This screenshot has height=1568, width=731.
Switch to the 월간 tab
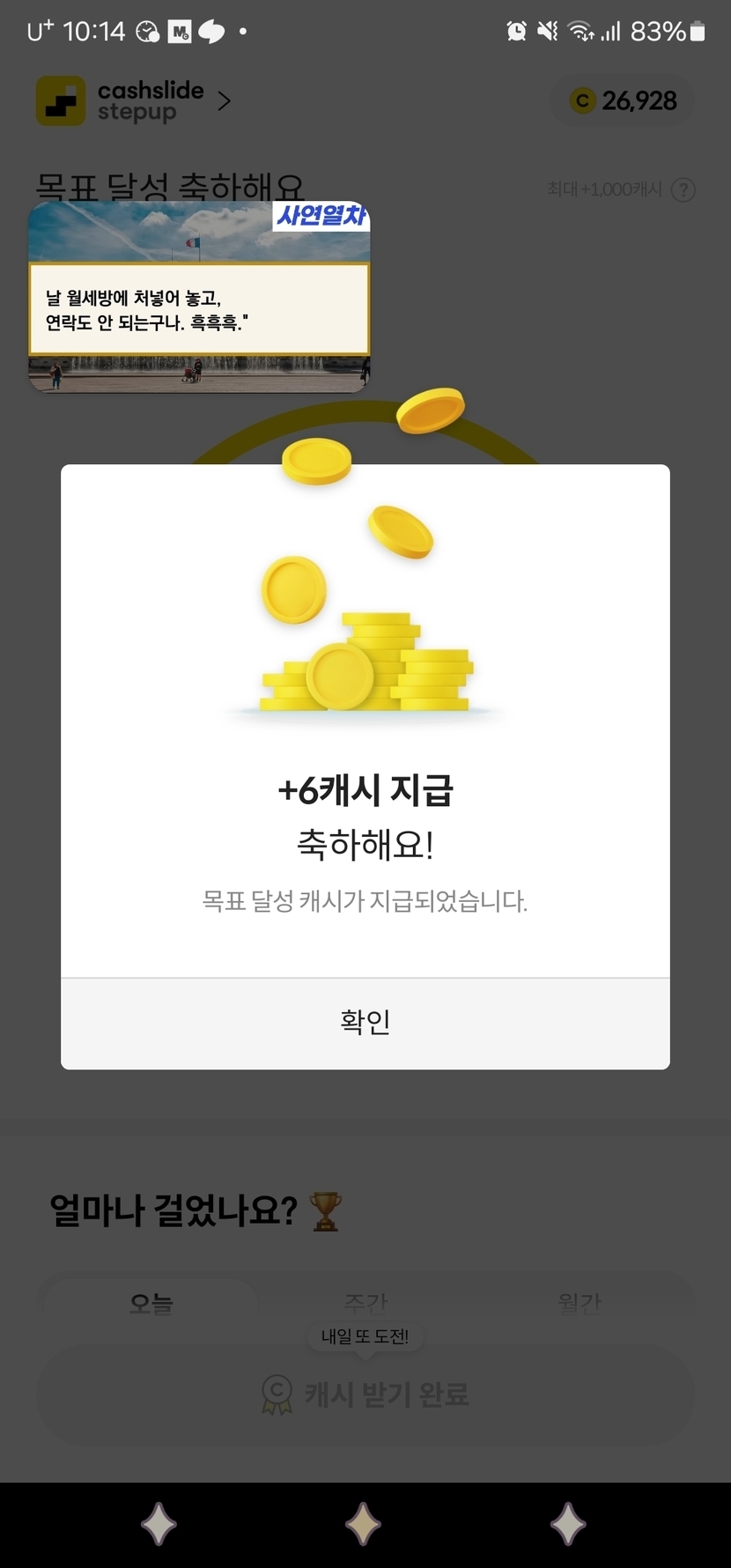pyautogui.click(x=579, y=1302)
